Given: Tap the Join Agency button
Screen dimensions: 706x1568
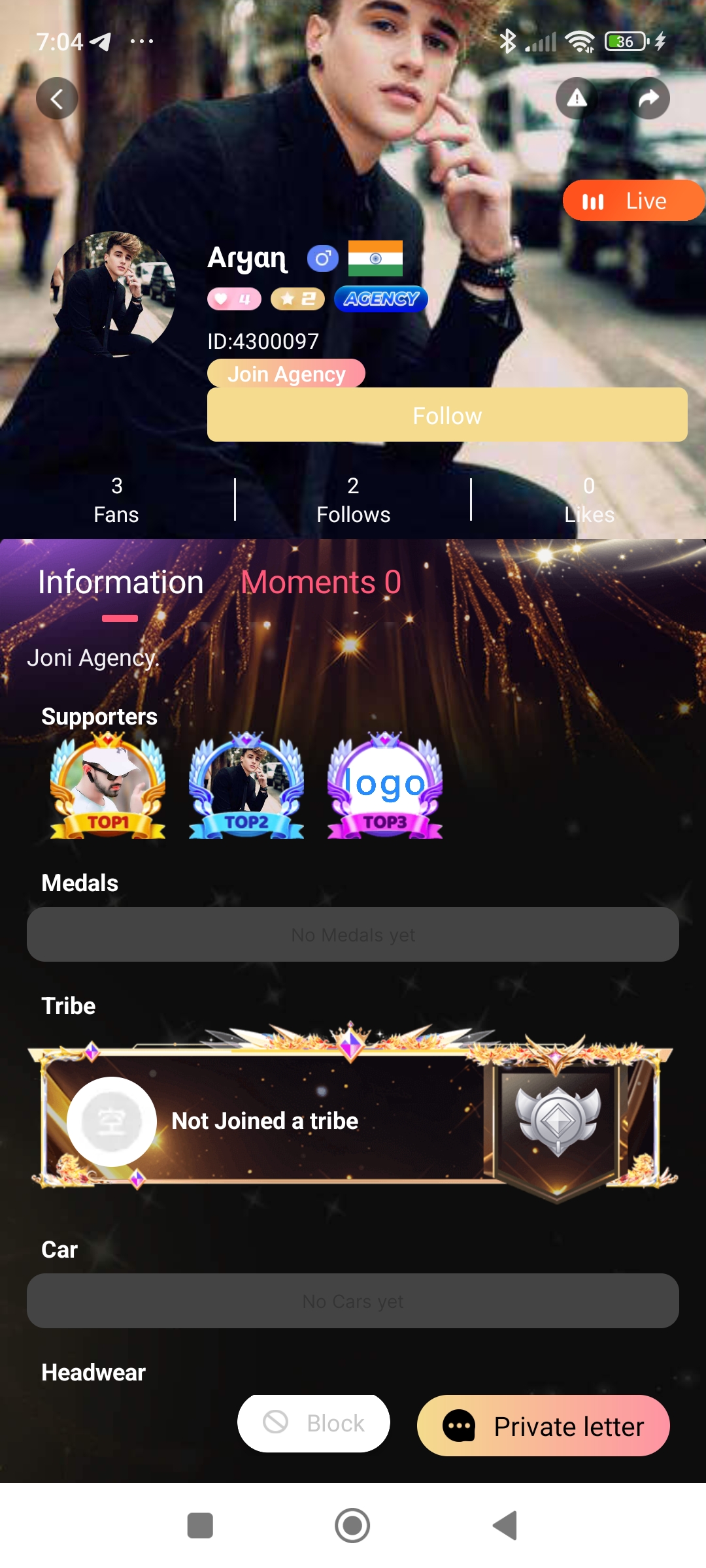Looking at the screenshot, I should click(286, 374).
